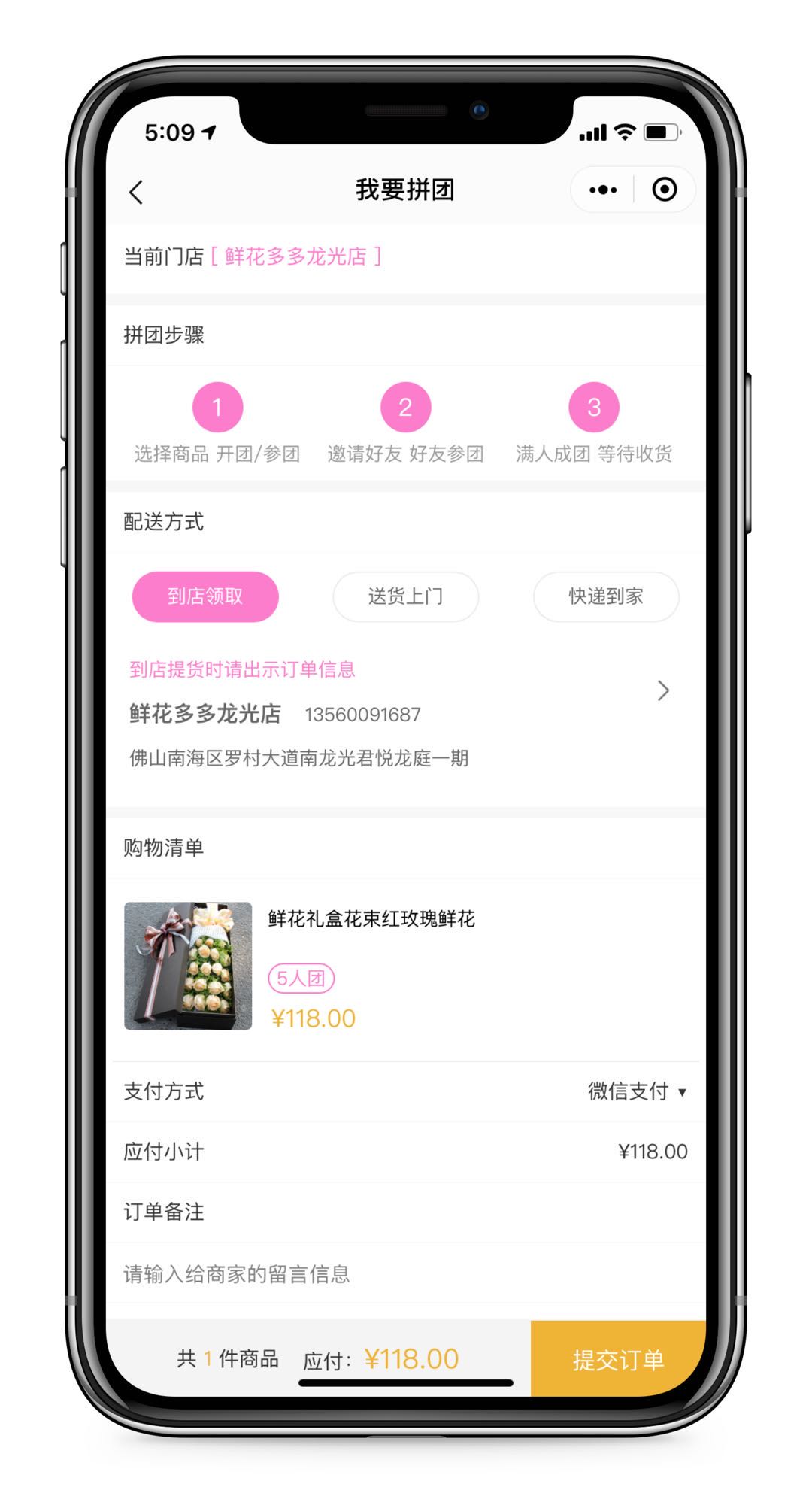Select 到店领取 delivery option
812x1493 pixels.
[205, 596]
